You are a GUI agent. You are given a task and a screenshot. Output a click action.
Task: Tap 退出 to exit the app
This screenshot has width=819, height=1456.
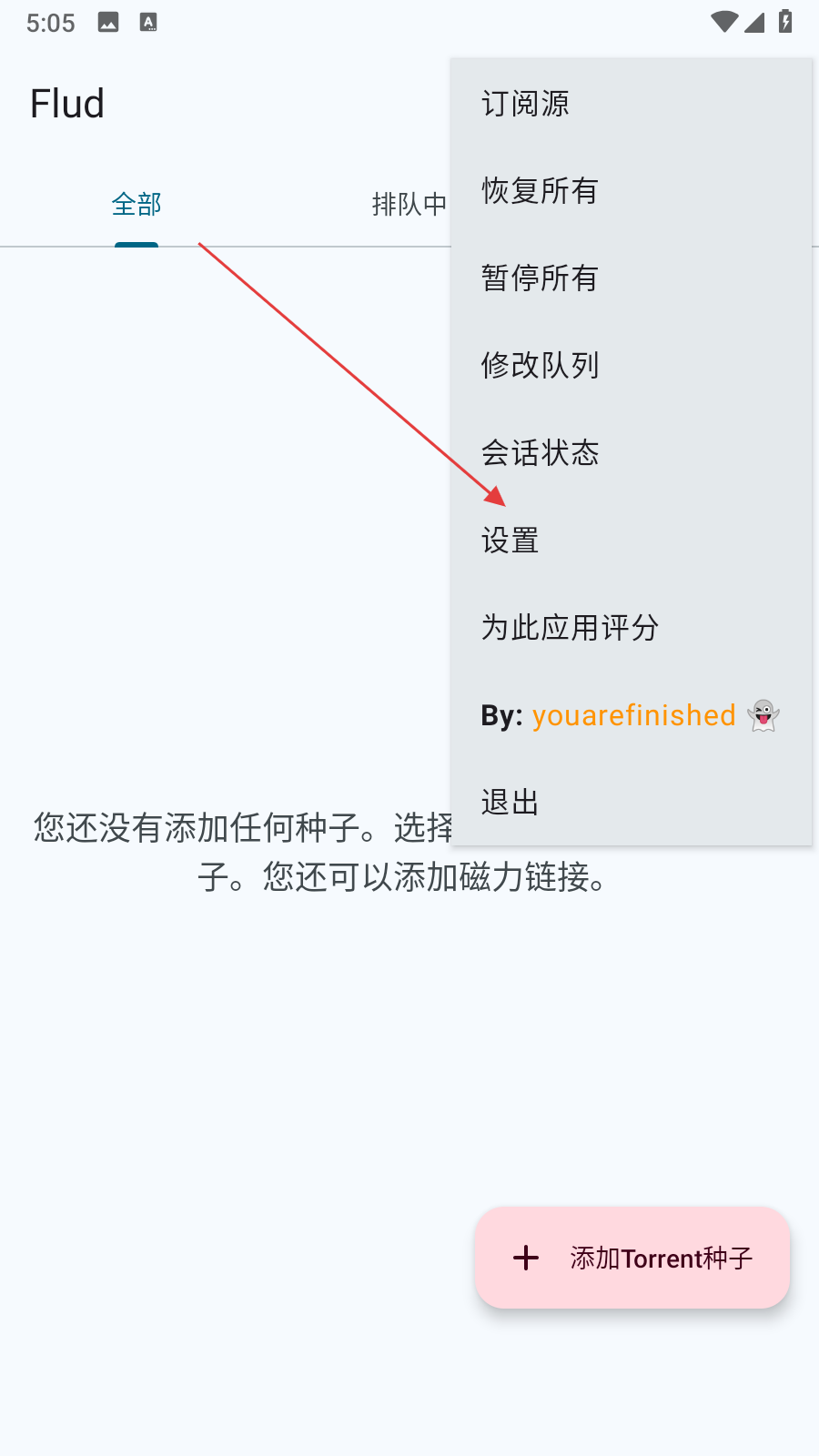tap(511, 803)
